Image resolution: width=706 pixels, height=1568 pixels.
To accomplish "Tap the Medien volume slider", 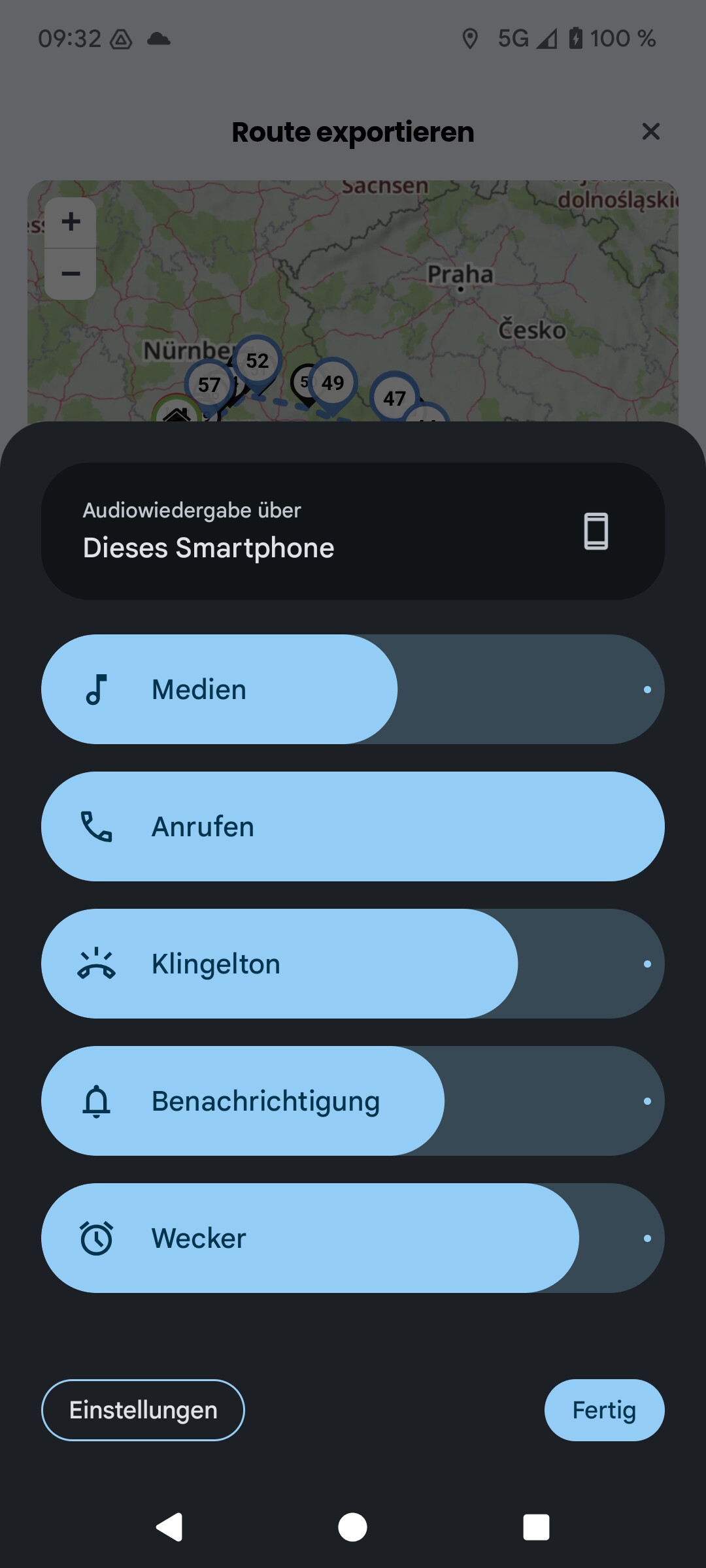I will point(353,689).
